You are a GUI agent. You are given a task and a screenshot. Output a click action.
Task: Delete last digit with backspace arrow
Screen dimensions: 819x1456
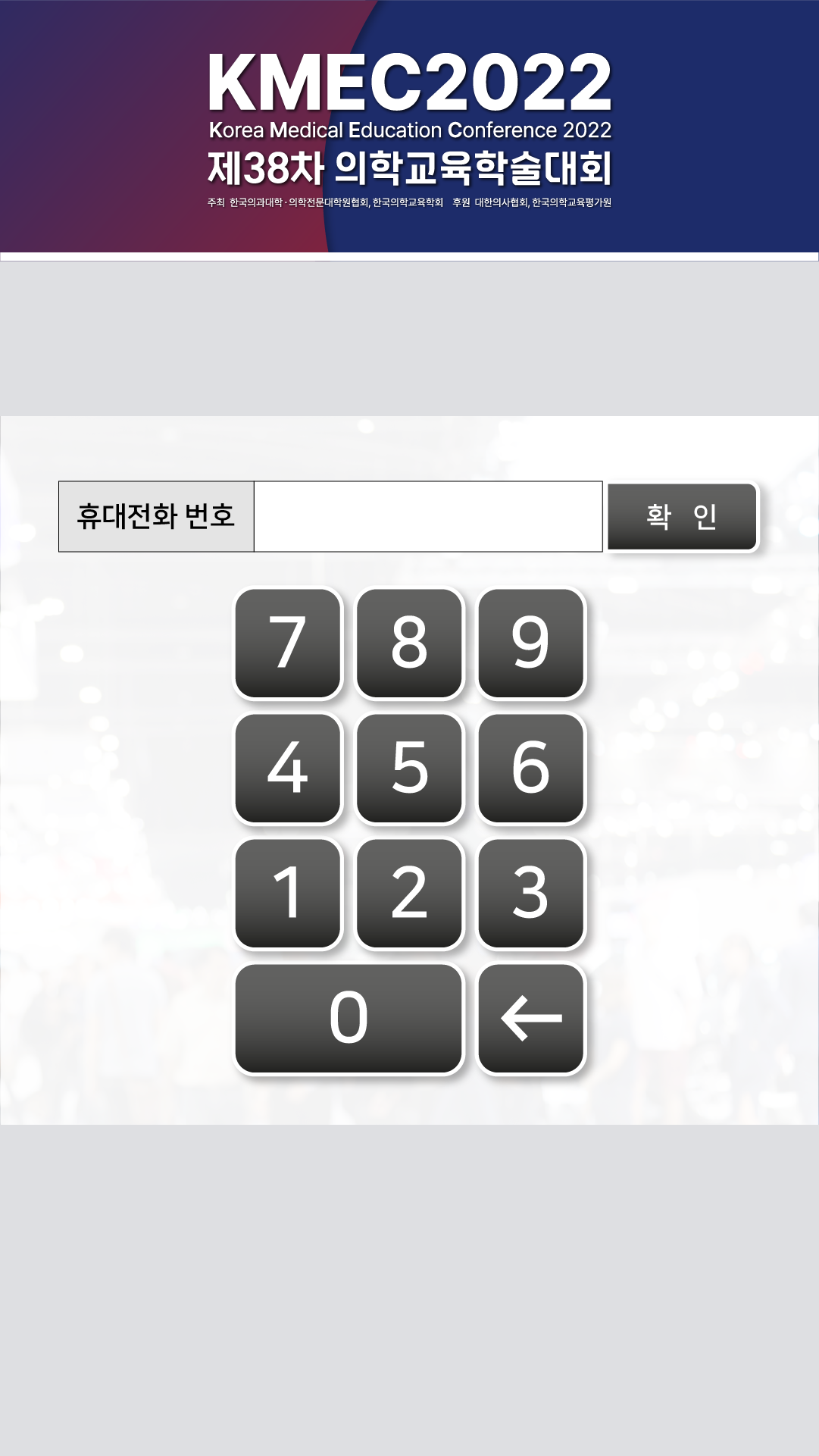(x=530, y=1018)
